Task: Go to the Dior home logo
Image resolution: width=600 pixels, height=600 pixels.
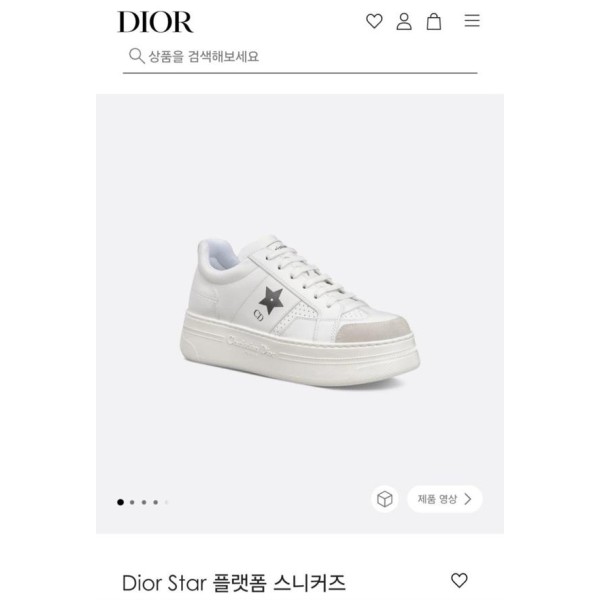Action: tap(155, 22)
